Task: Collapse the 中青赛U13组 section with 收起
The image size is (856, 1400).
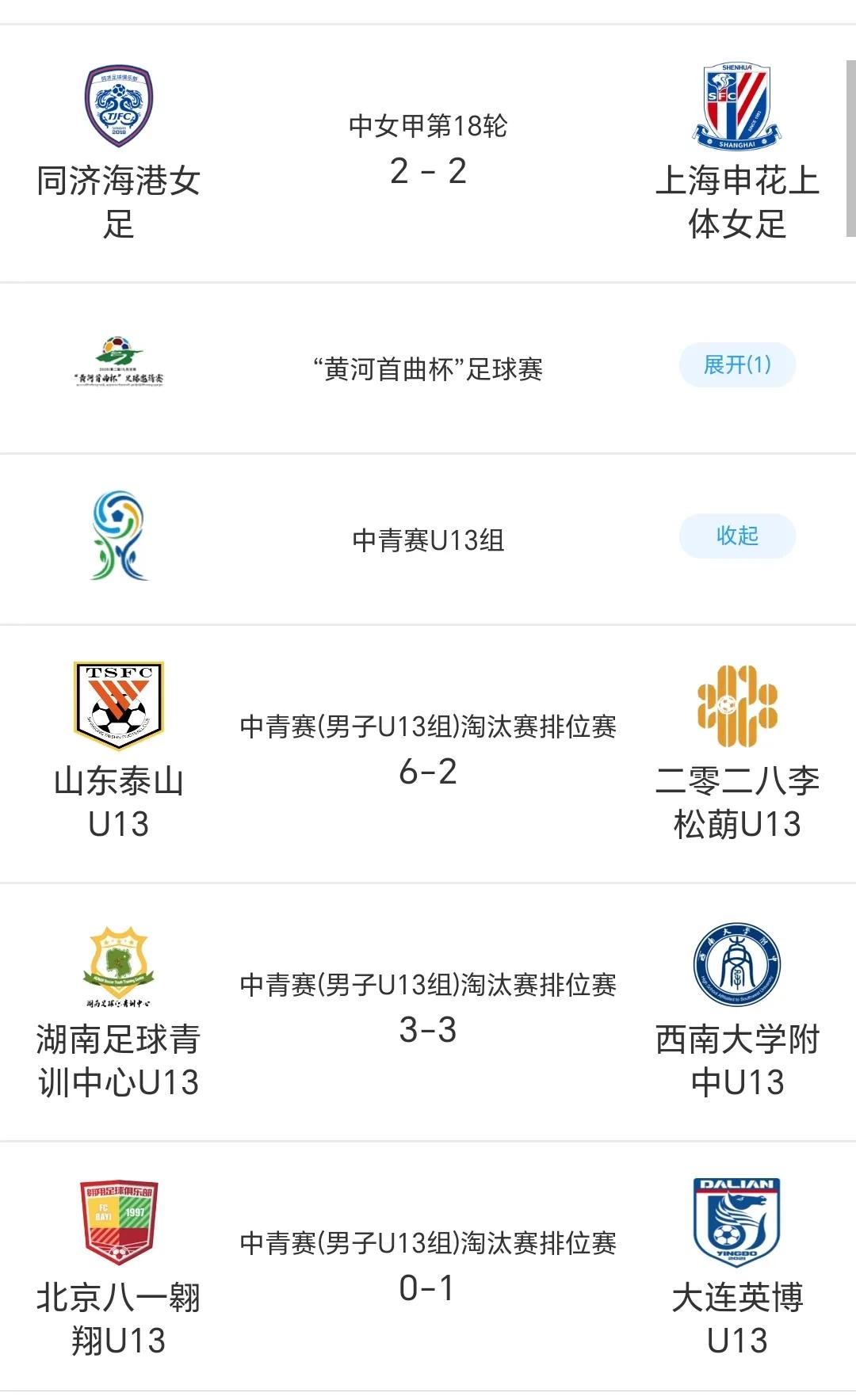Action: [737, 536]
